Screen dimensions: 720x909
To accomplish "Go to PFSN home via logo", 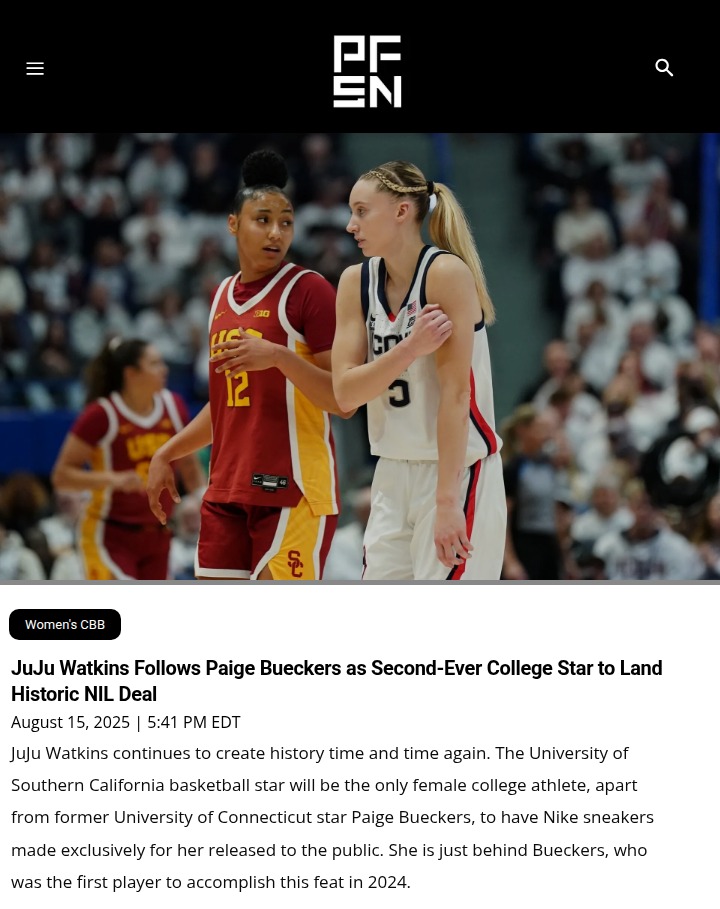I will coord(367,71).
